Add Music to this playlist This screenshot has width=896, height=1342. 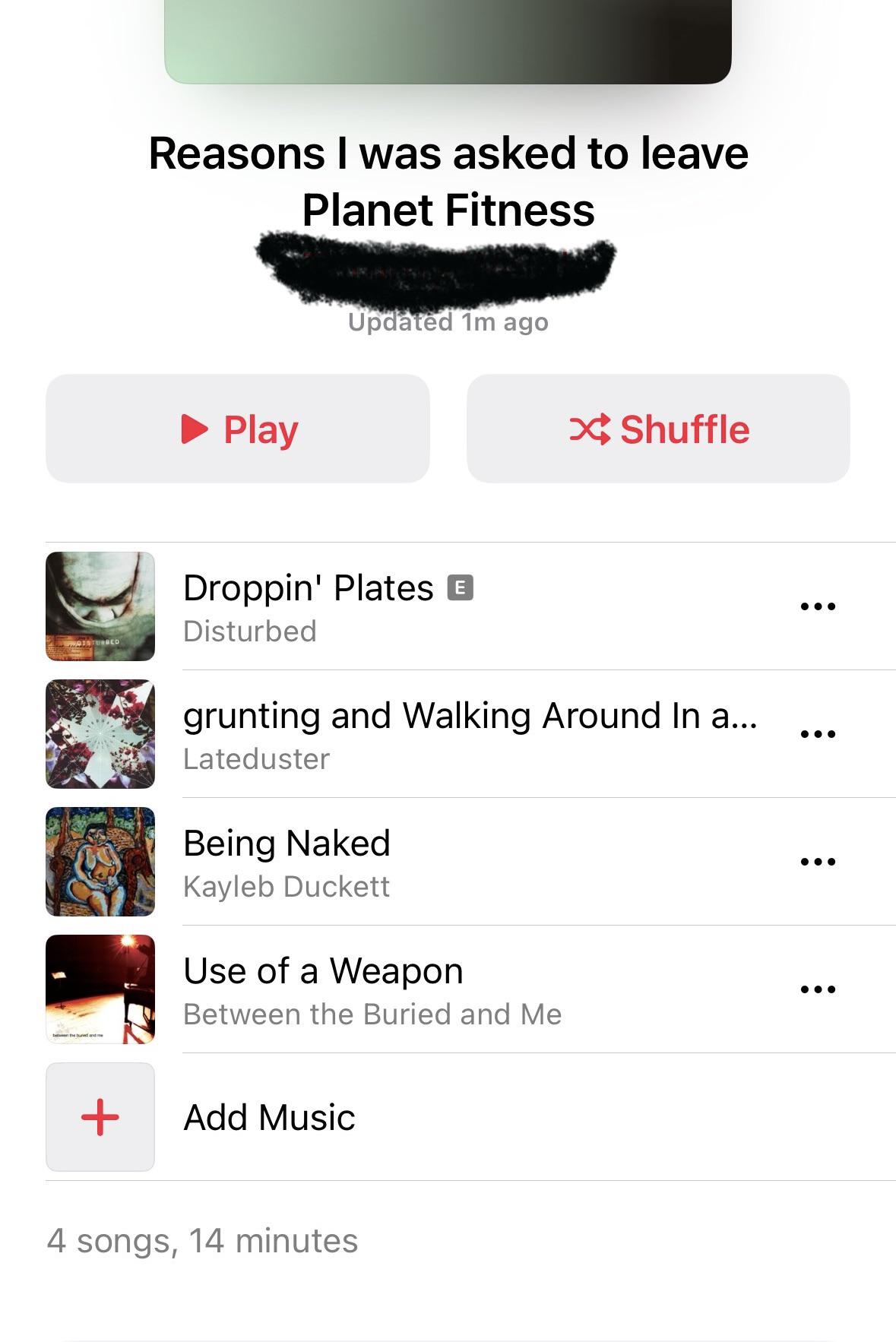(x=268, y=1117)
